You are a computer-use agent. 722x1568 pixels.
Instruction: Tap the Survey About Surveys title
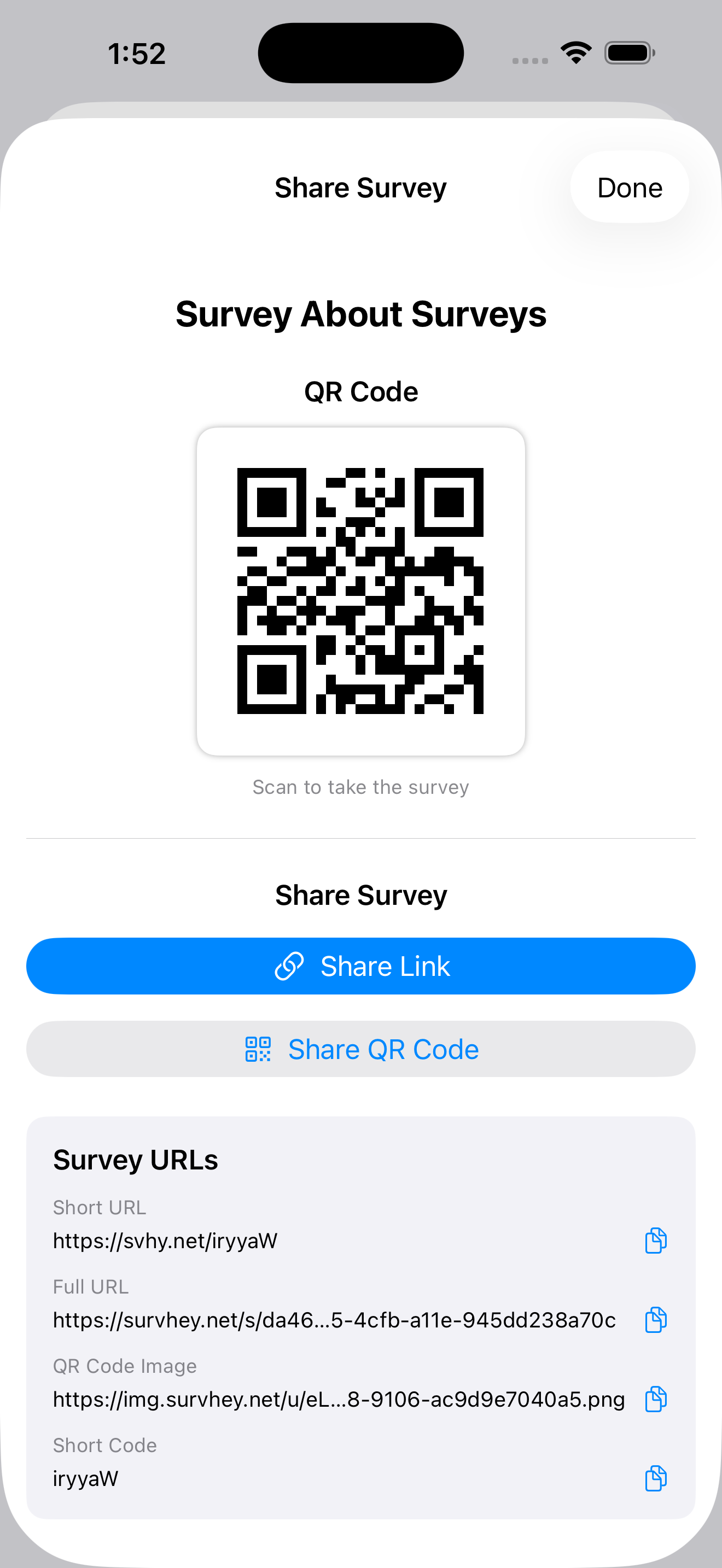[x=361, y=314]
